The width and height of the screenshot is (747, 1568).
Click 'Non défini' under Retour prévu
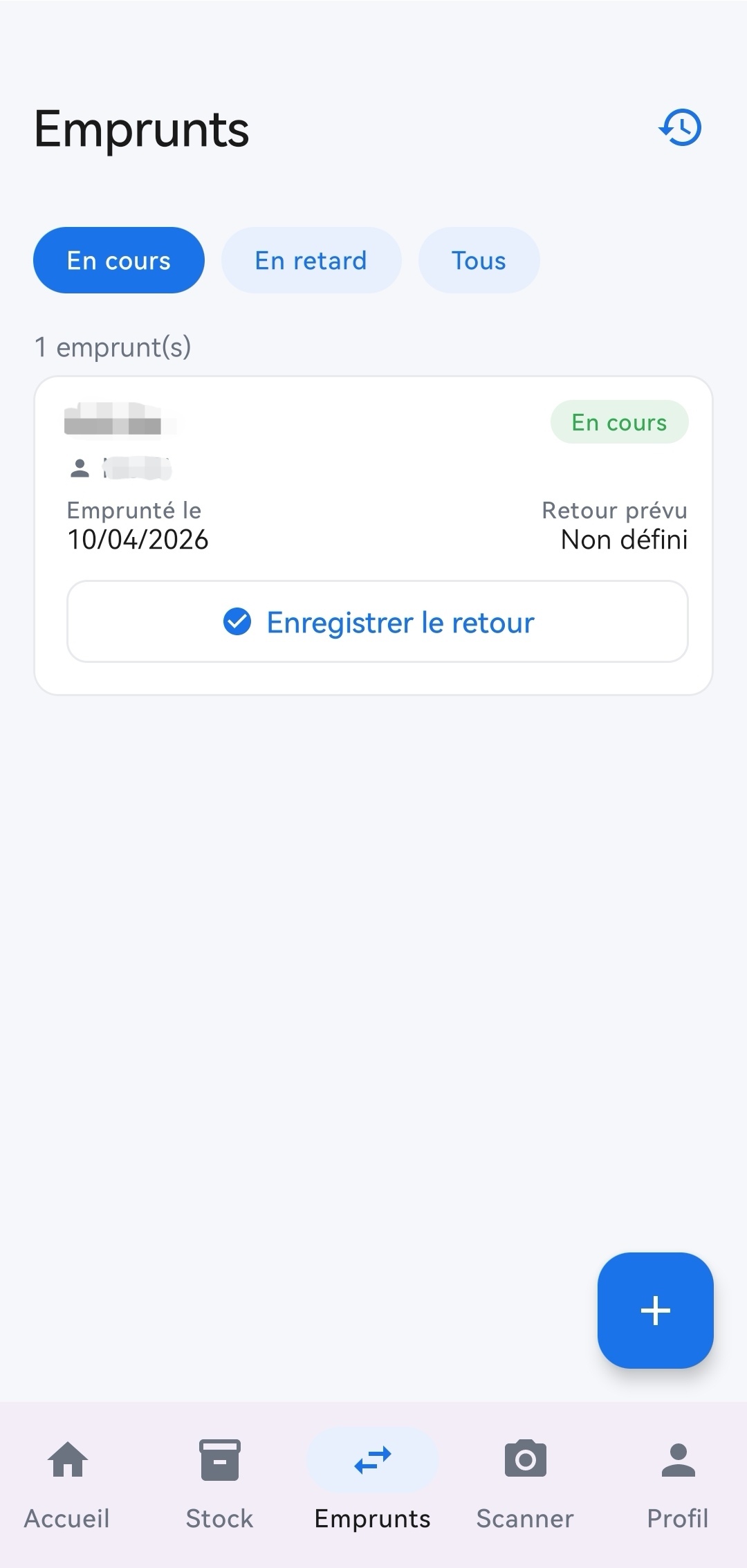623,540
